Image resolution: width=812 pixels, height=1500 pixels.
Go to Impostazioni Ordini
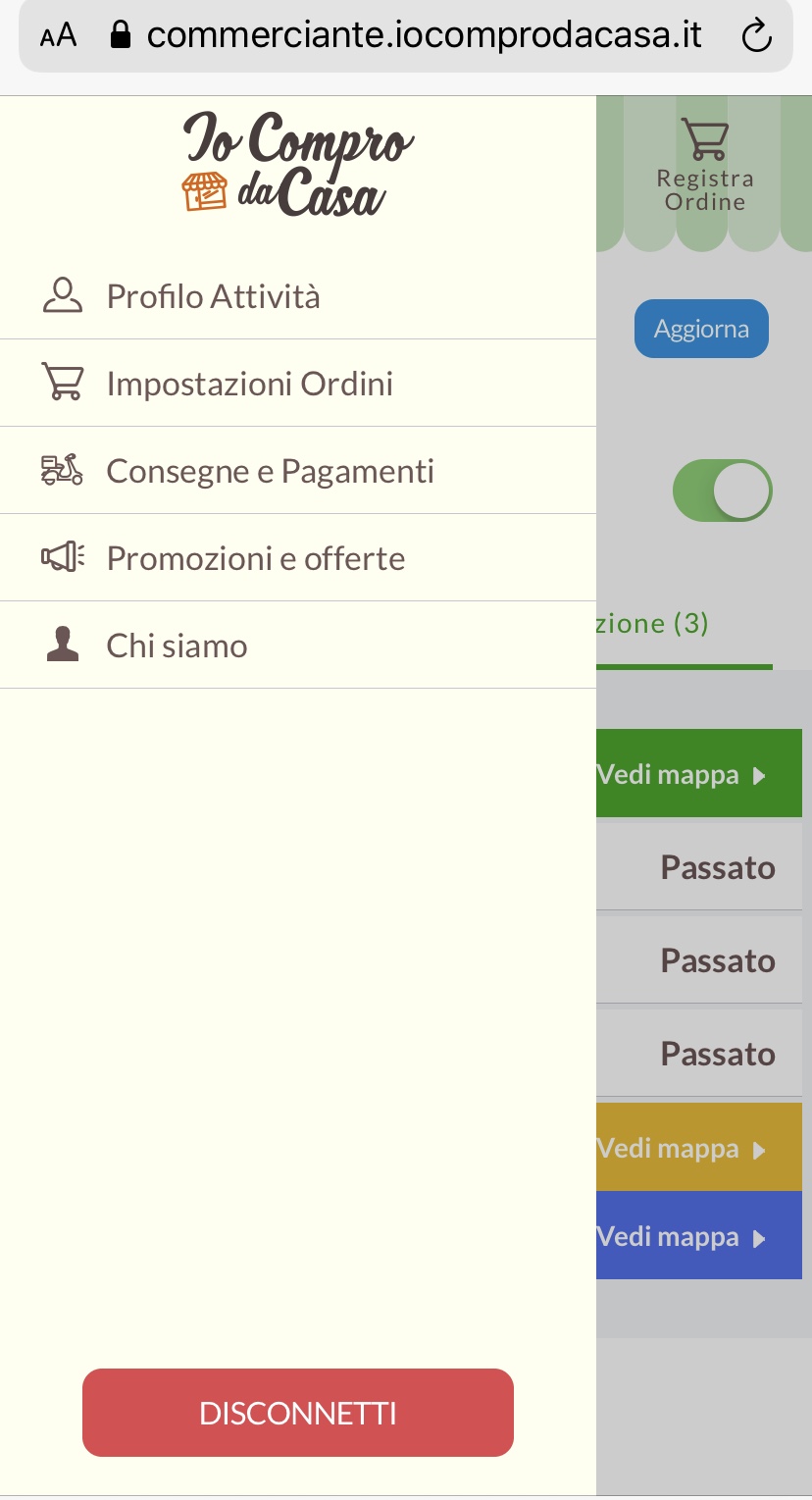(x=249, y=384)
